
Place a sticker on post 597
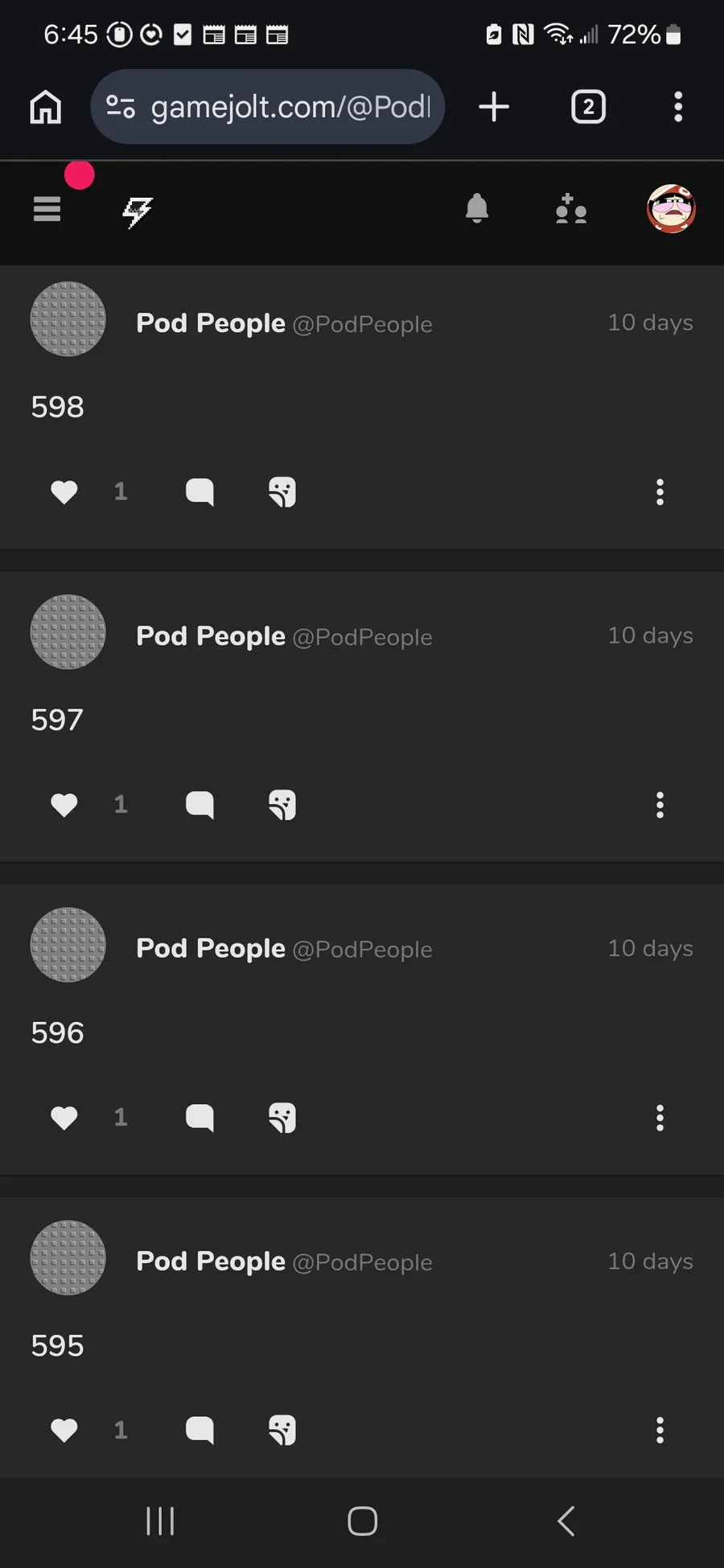(x=282, y=805)
